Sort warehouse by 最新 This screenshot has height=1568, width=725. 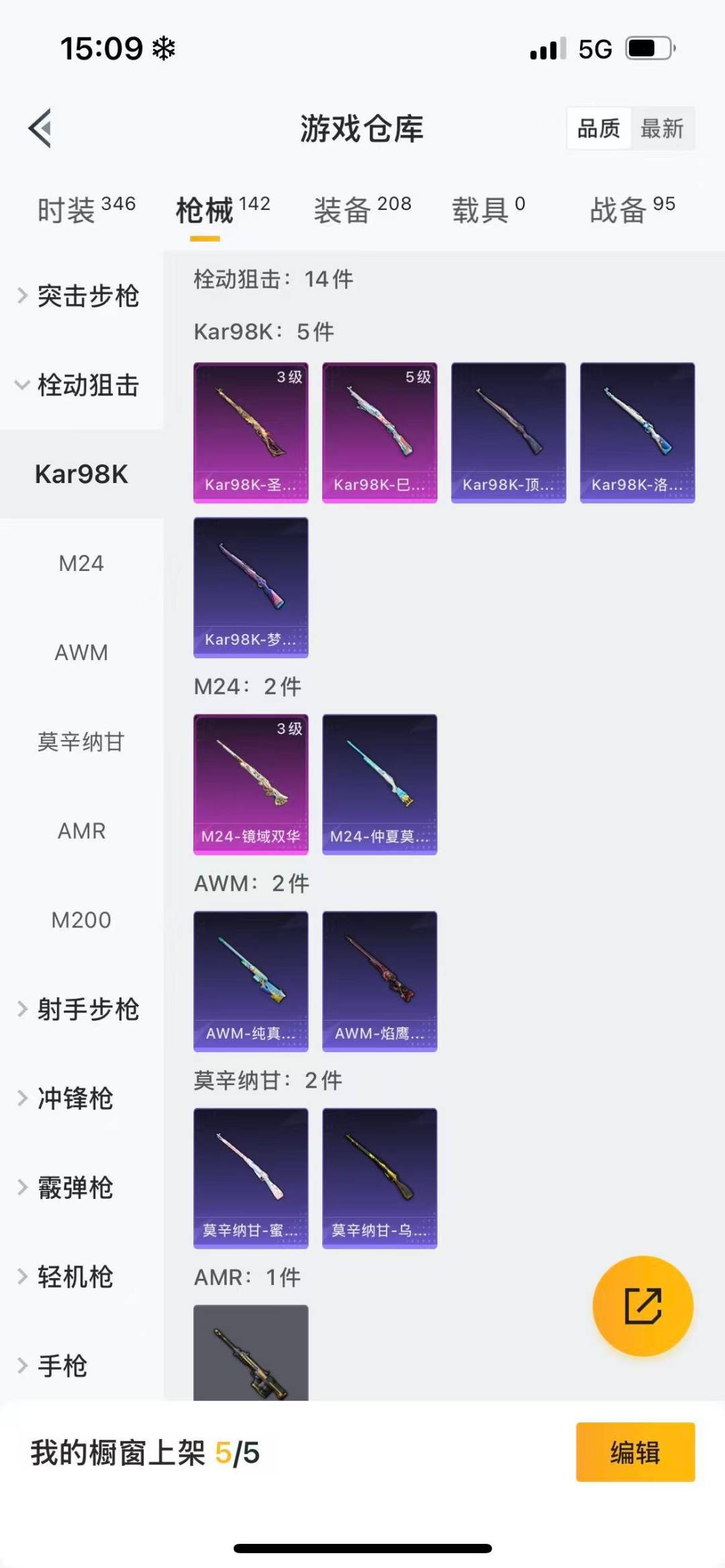(661, 128)
